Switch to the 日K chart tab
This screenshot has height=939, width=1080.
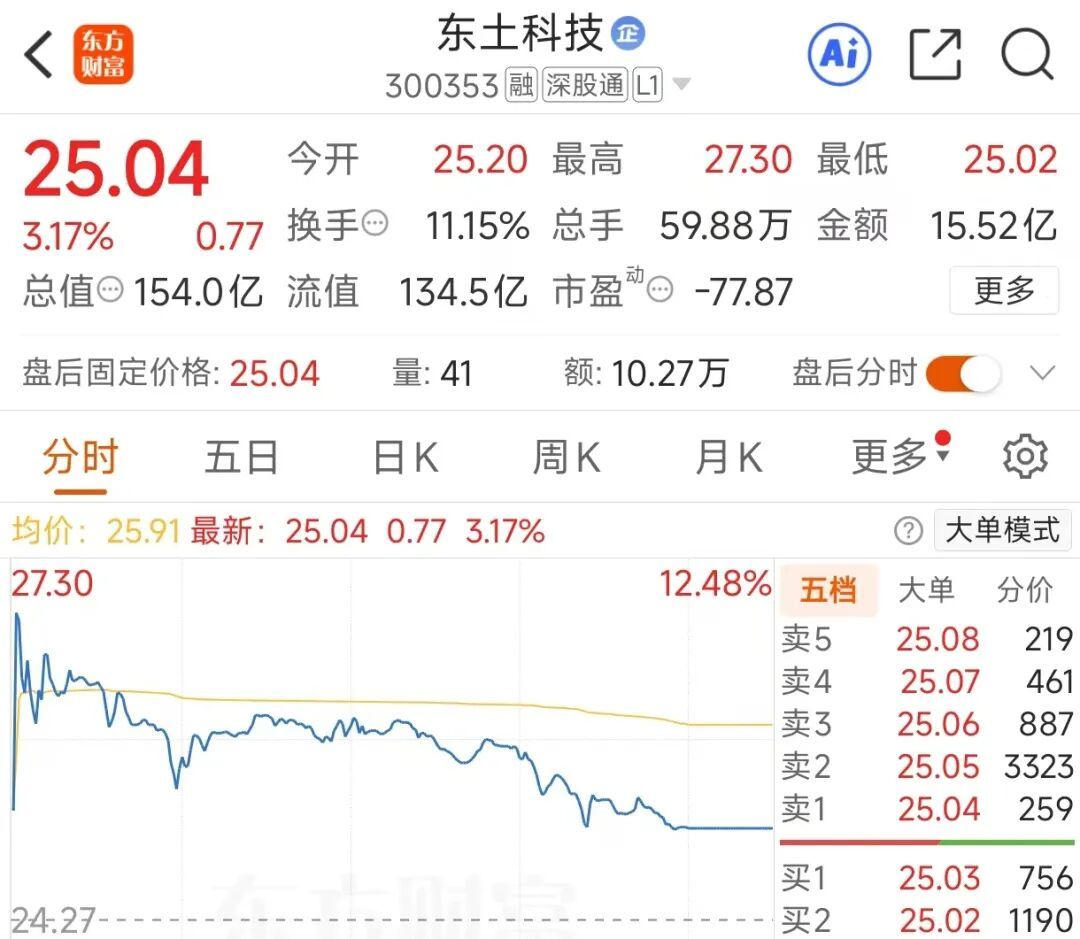click(x=405, y=458)
